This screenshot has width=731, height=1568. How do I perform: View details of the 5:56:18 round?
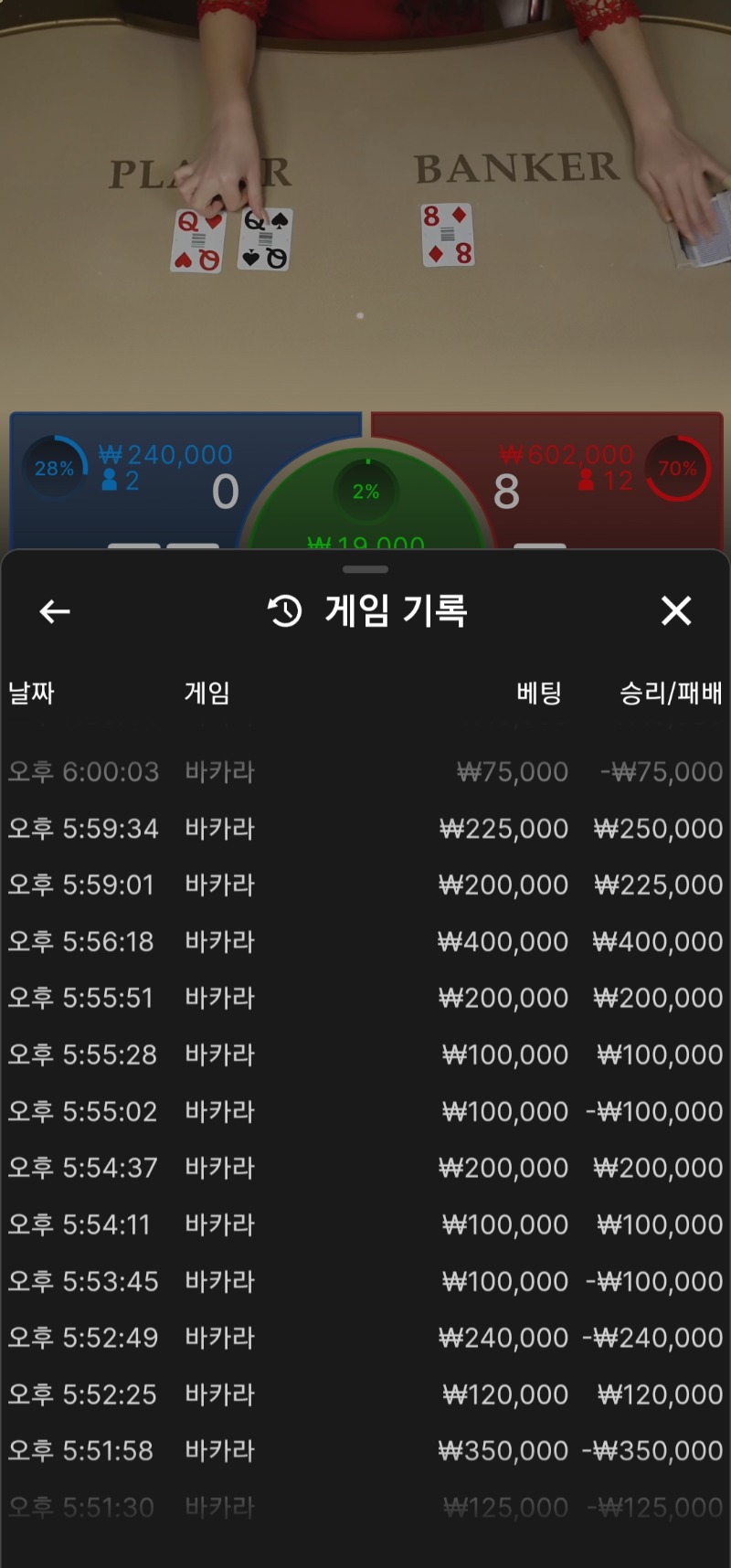pos(365,941)
